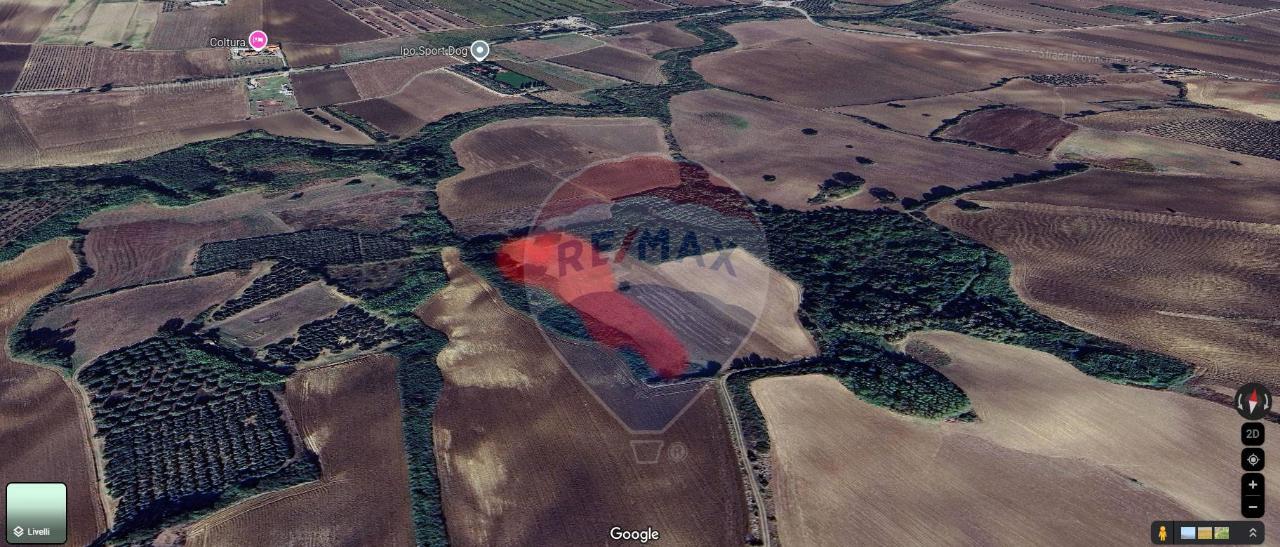This screenshot has width=1280, height=547.
Task: Open the Livelli layers switcher
Action: pos(37,513)
